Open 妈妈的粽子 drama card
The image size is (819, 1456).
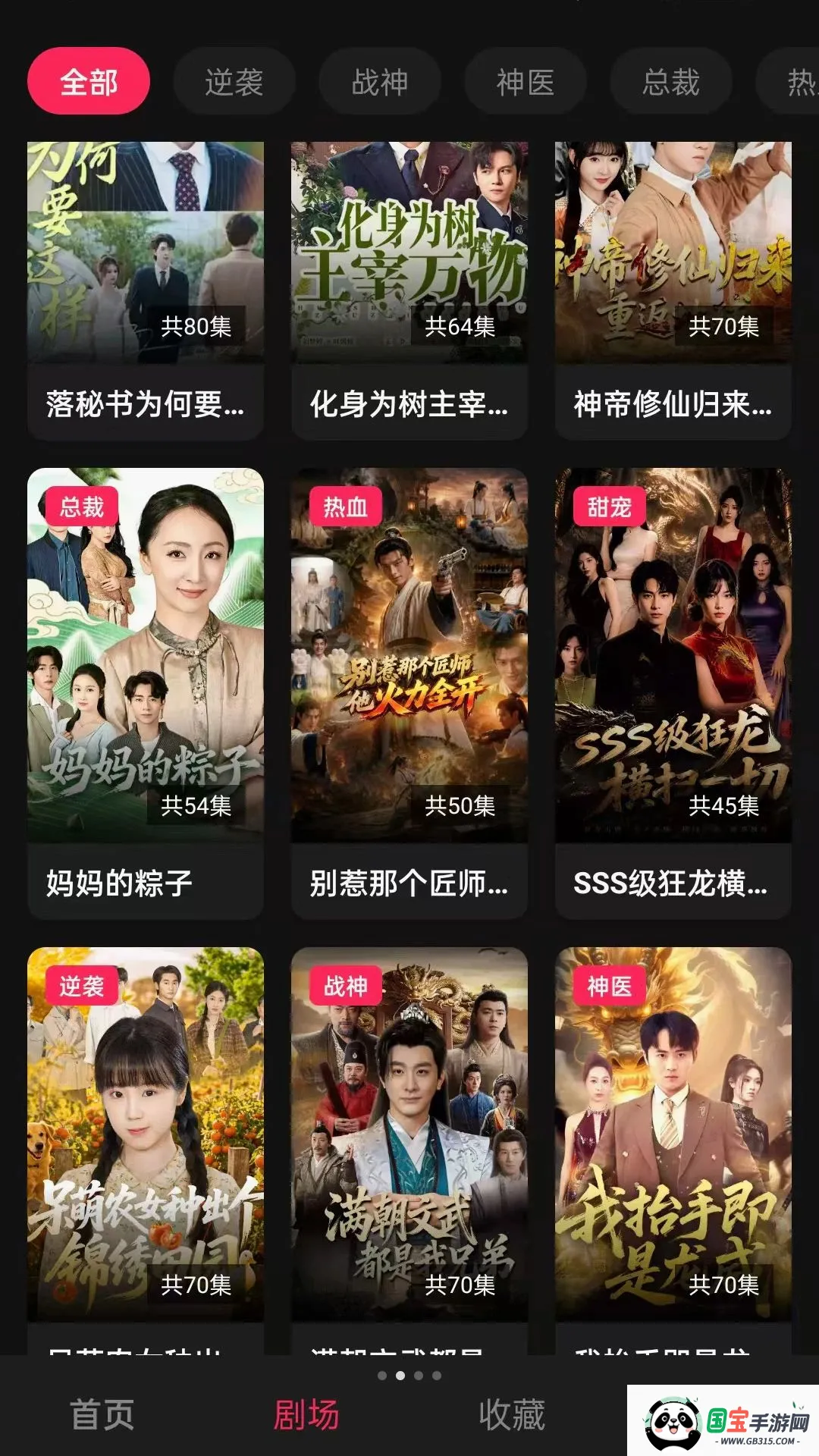click(146, 694)
